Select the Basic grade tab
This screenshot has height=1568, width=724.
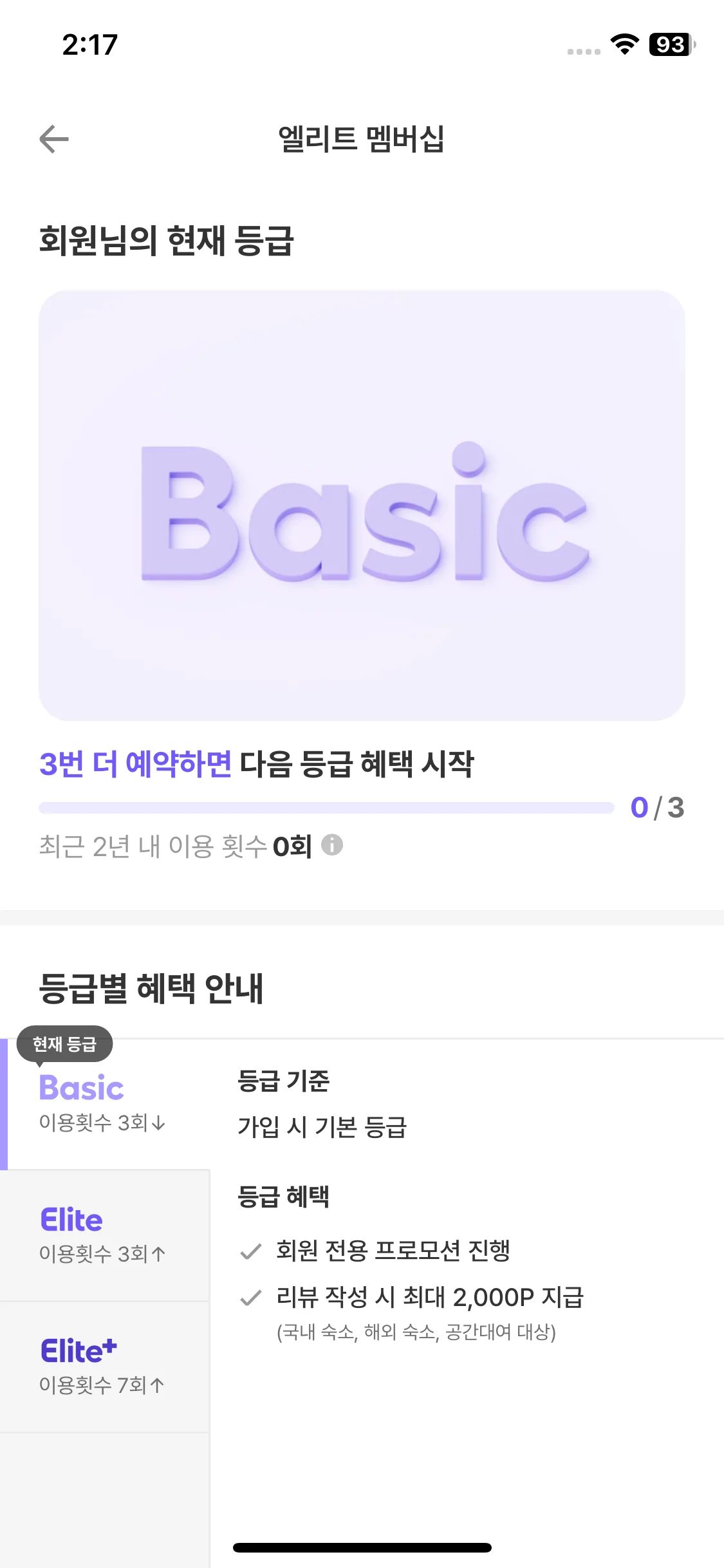(105, 1104)
